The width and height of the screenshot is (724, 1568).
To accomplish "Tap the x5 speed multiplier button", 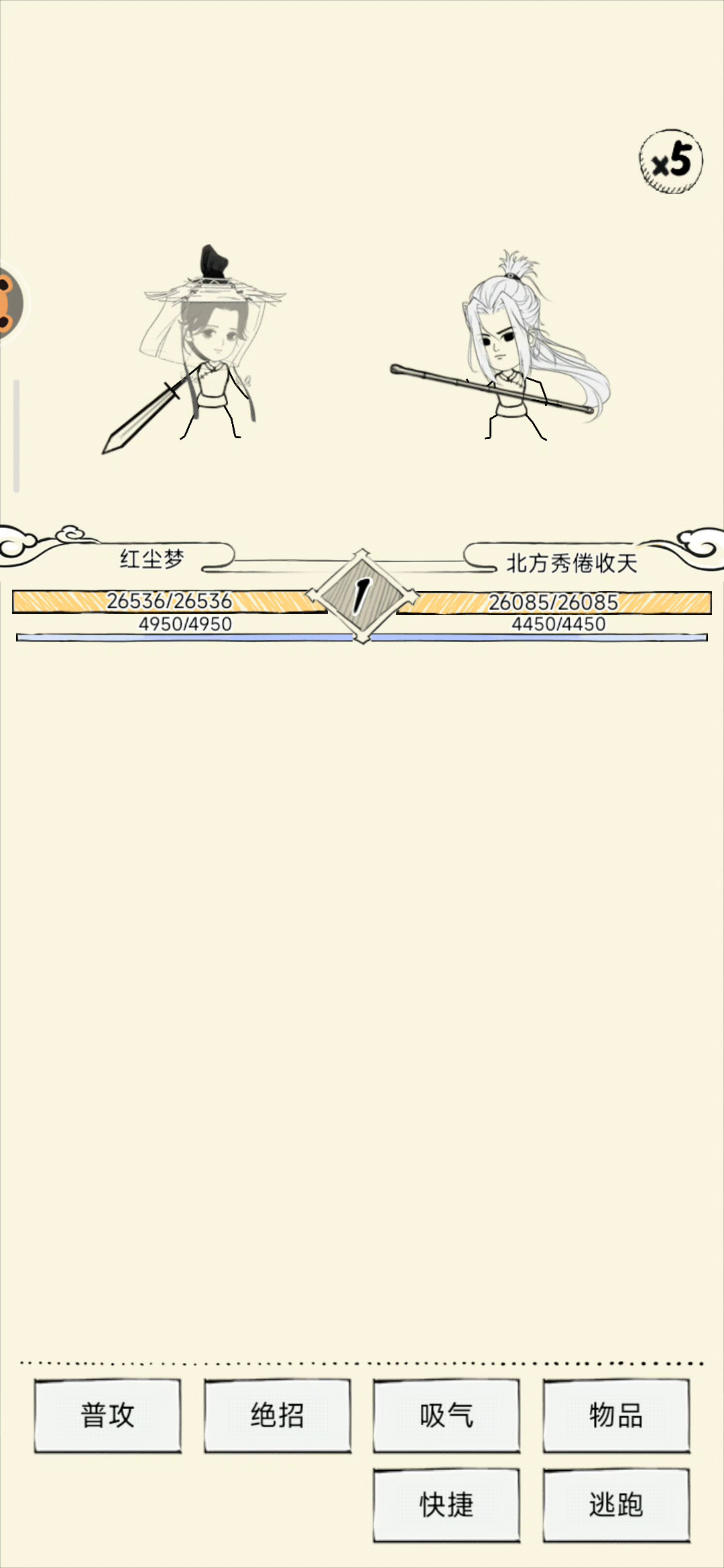I will coord(670,161).
